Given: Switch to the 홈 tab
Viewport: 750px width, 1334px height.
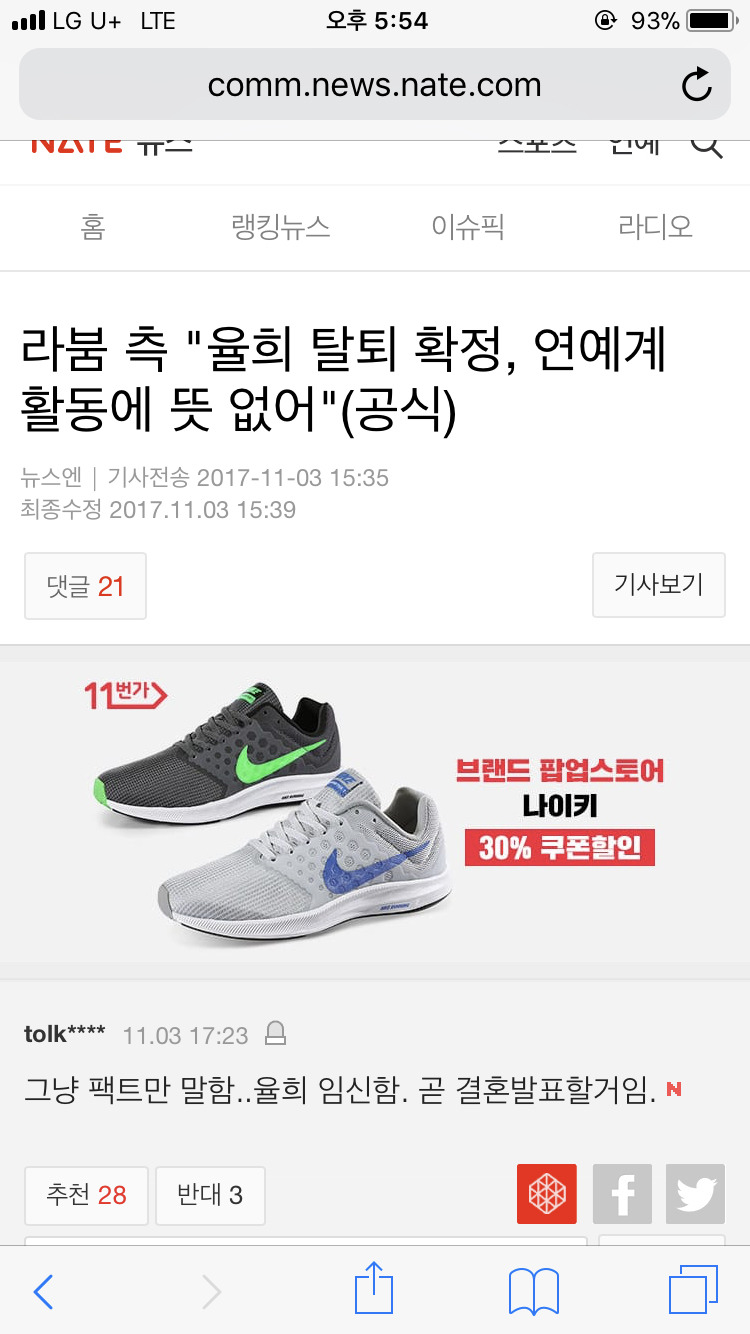Looking at the screenshot, I should [x=93, y=227].
